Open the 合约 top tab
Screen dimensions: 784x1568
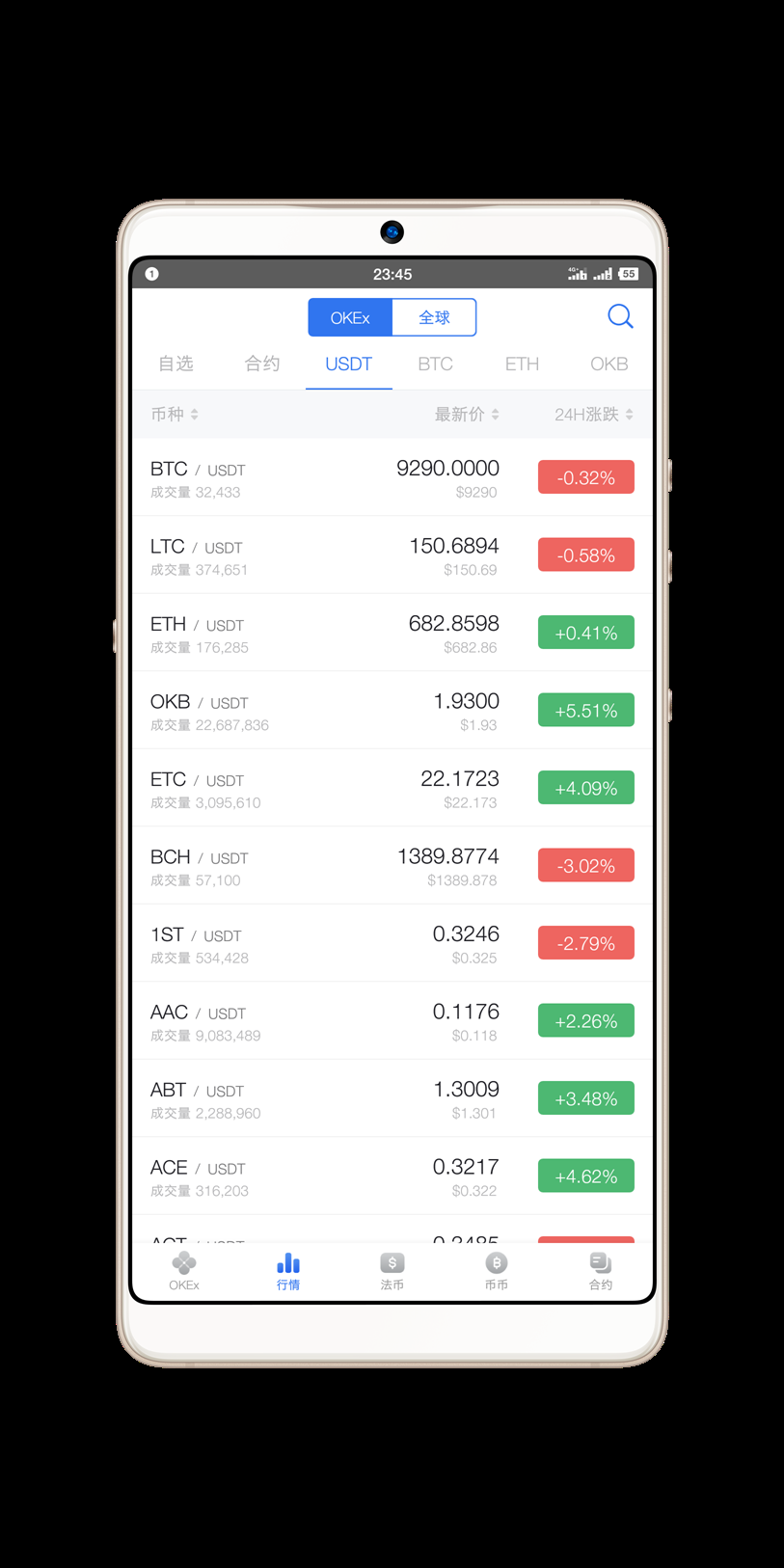pyautogui.click(x=261, y=364)
